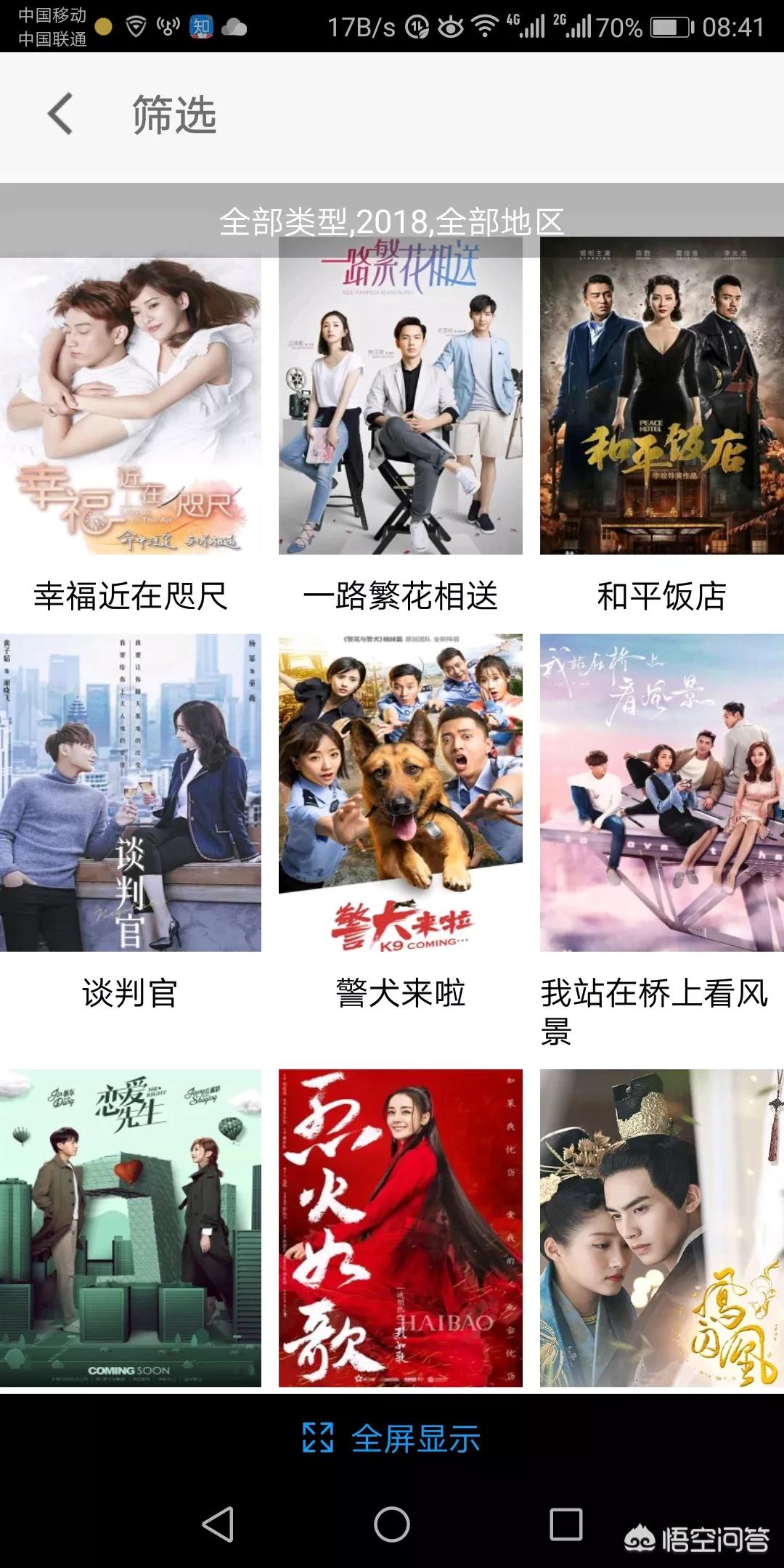Open the 烈火如歌 poster tile

coord(401,1228)
